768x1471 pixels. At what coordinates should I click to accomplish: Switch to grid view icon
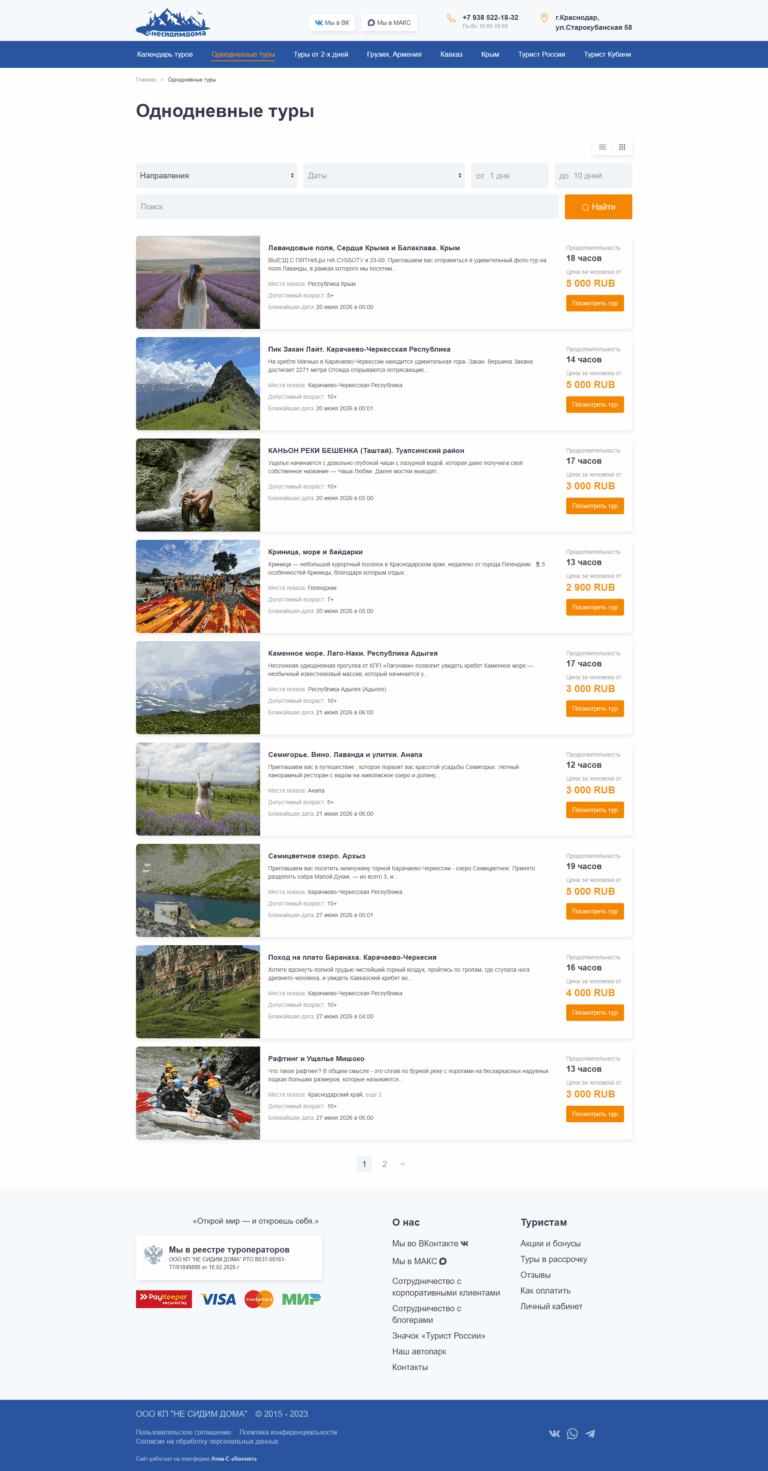pos(622,147)
